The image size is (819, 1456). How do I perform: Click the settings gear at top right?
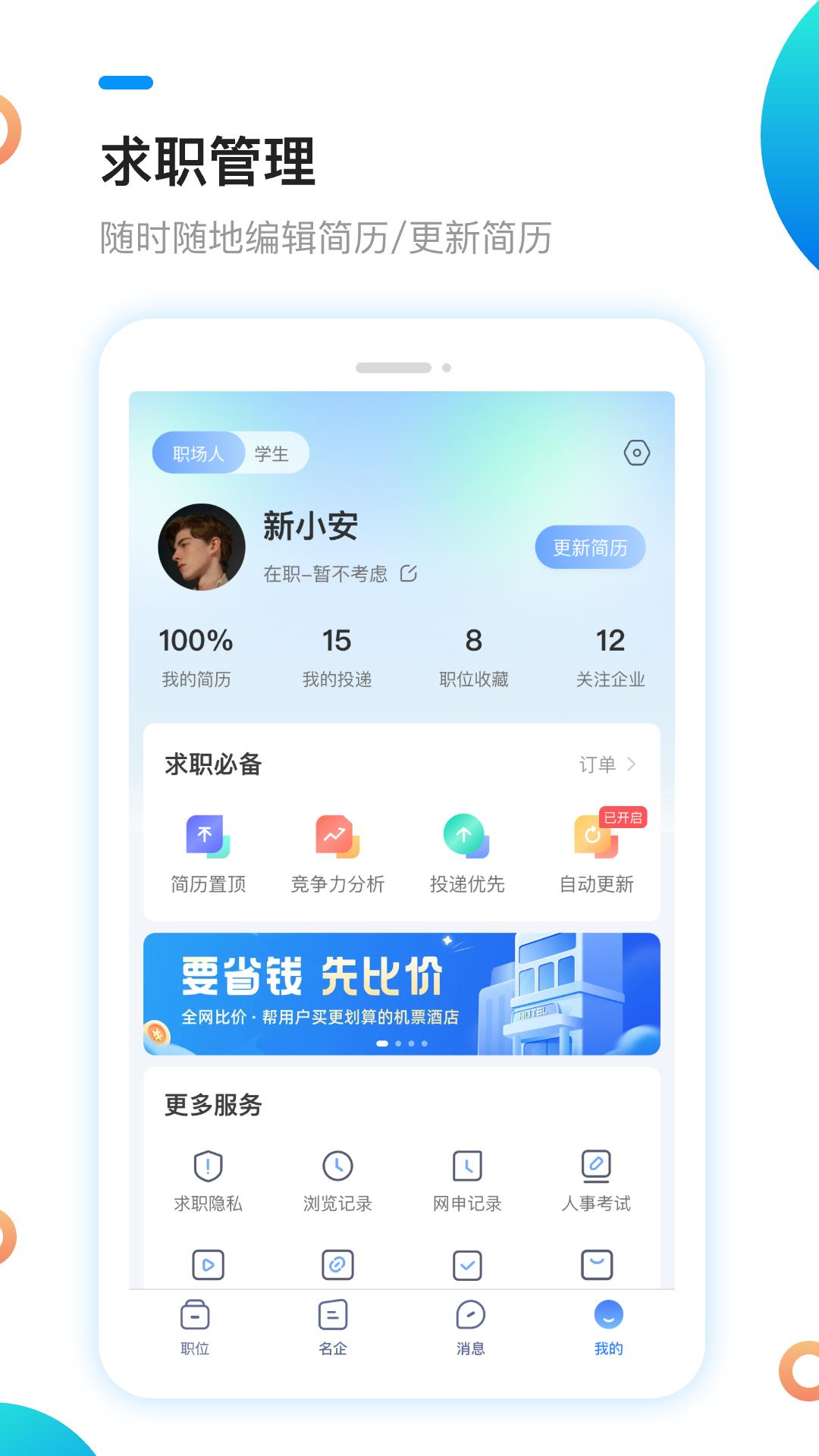point(637,453)
